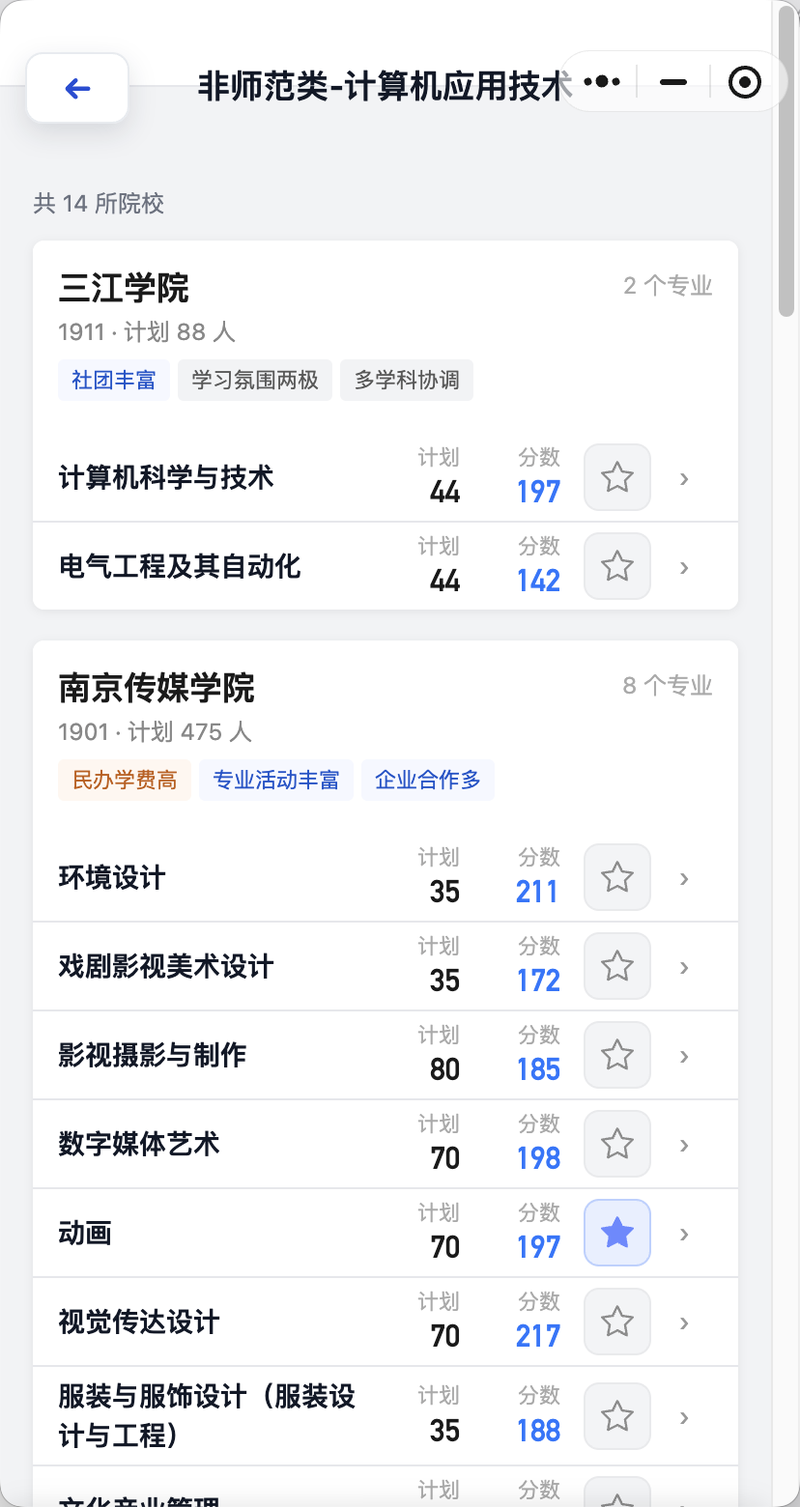Open the mini program three-dot menu
The height and width of the screenshot is (1507, 800).
(x=602, y=82)
